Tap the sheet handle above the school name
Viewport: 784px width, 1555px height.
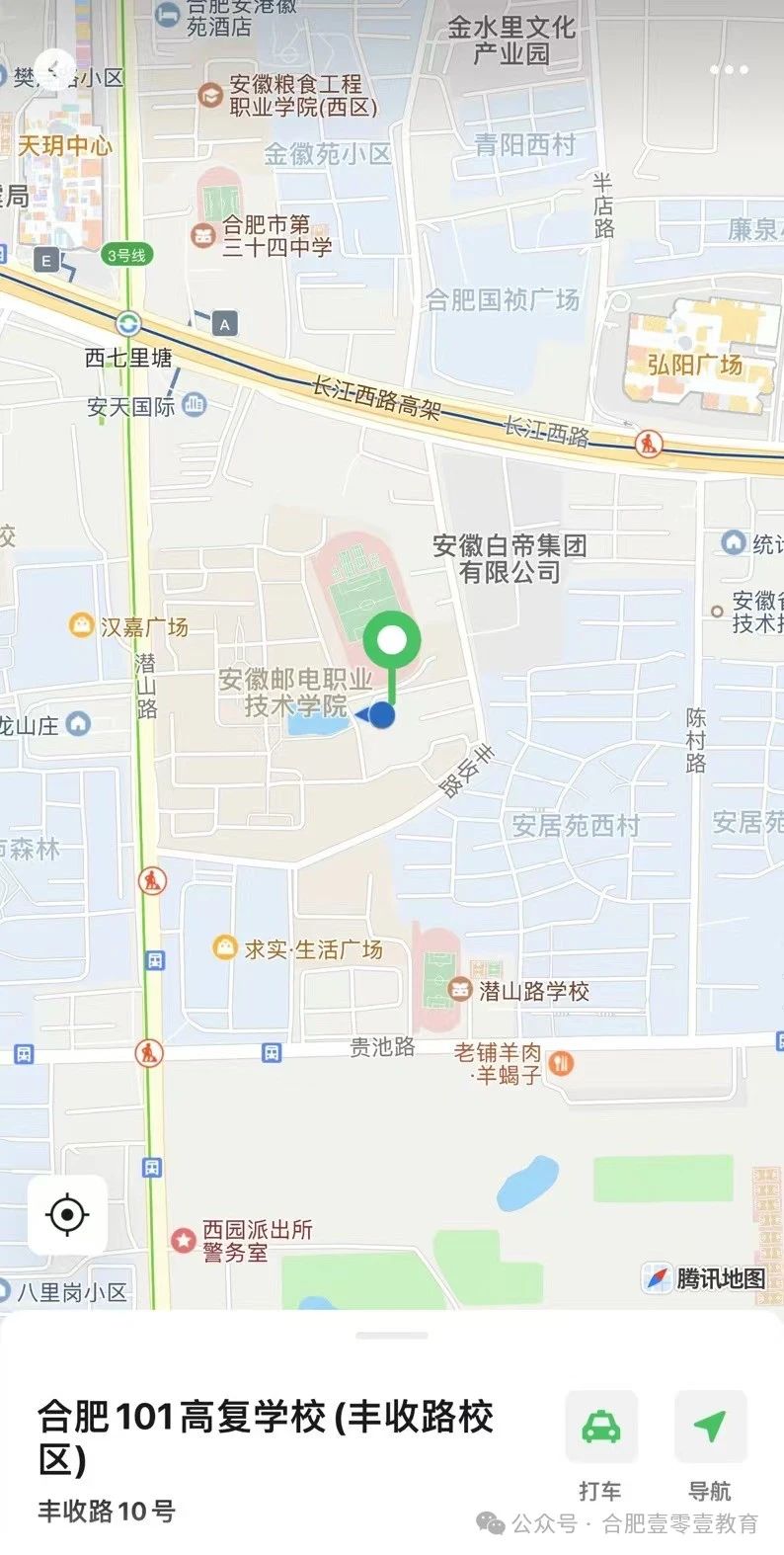tap(392, 1336)
